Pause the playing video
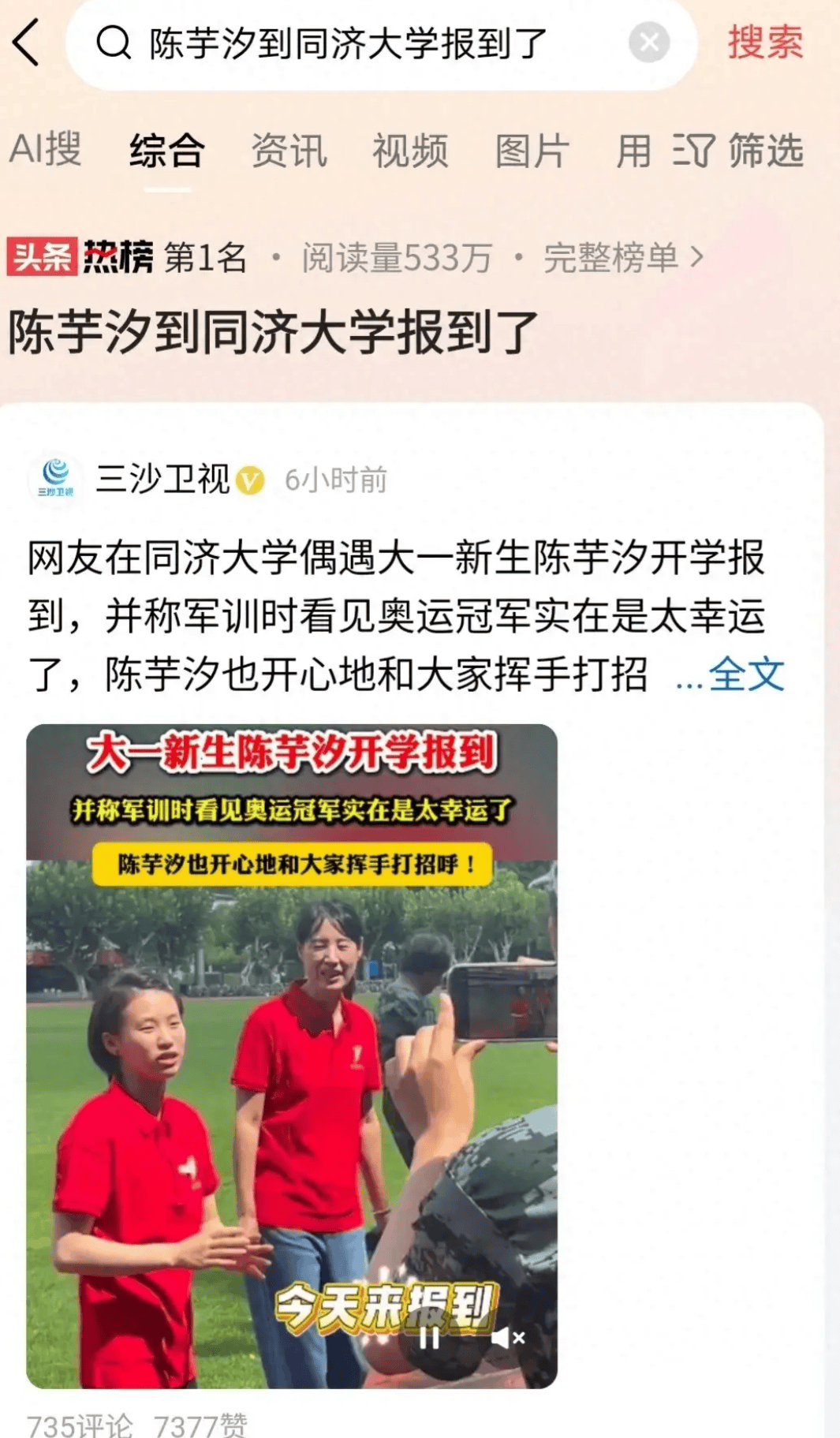The height and width of the screenshot is (1438, 840). coord(429,1338)
